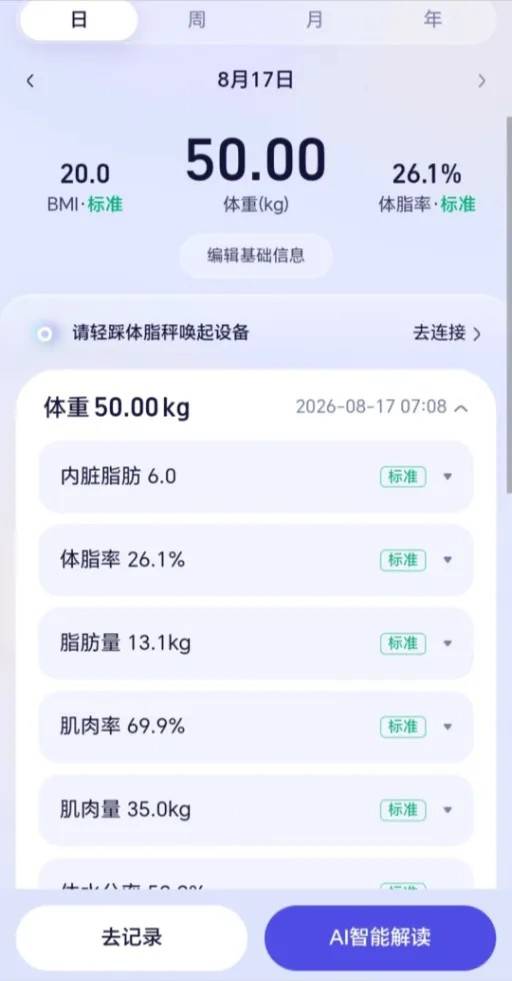Expand the 肌肉率 69.9% row

click(x=256, y=726)
